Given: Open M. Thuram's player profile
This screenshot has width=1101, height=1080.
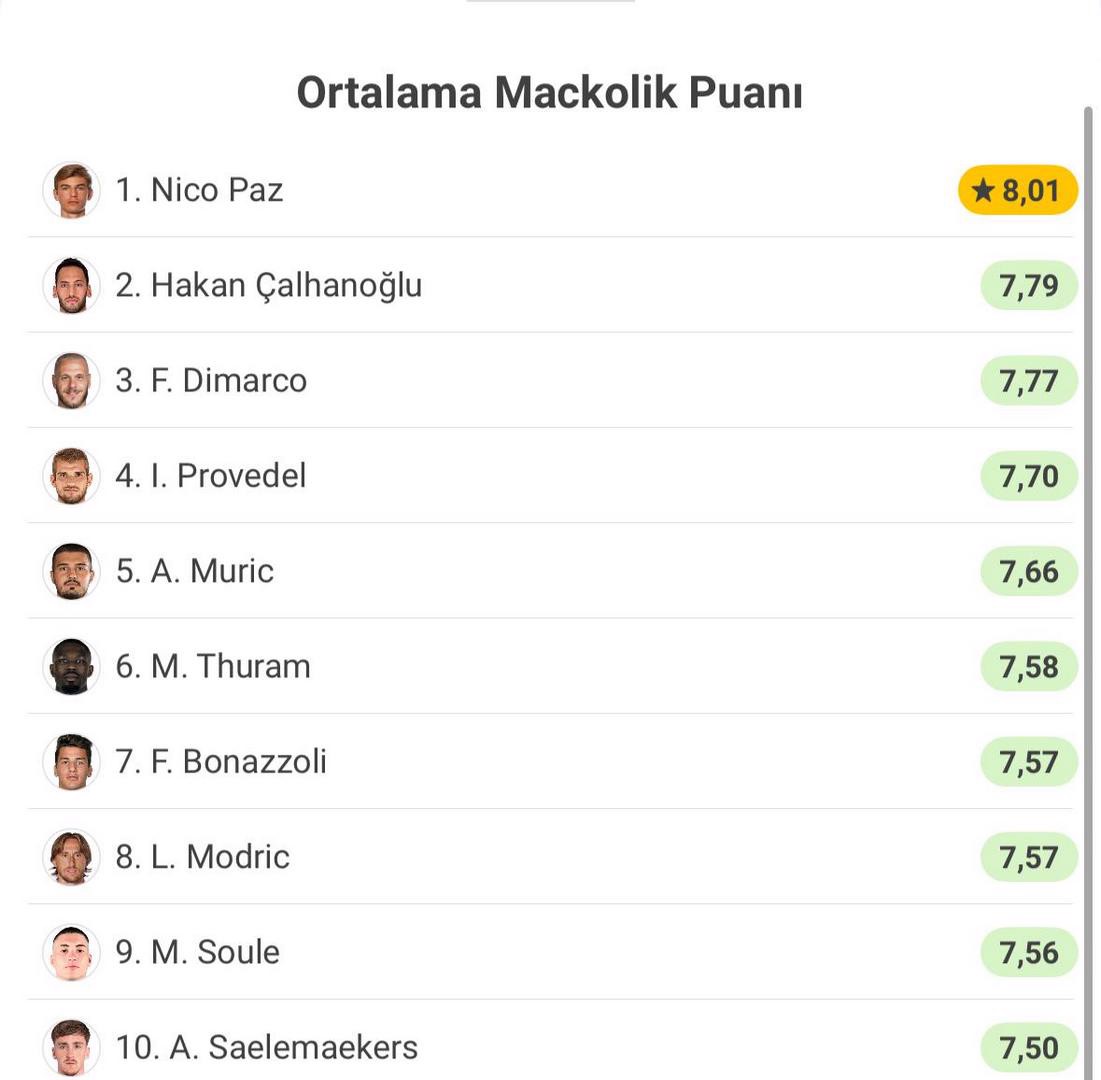Looking at the screenshot, I should click(x=213, y=666).
